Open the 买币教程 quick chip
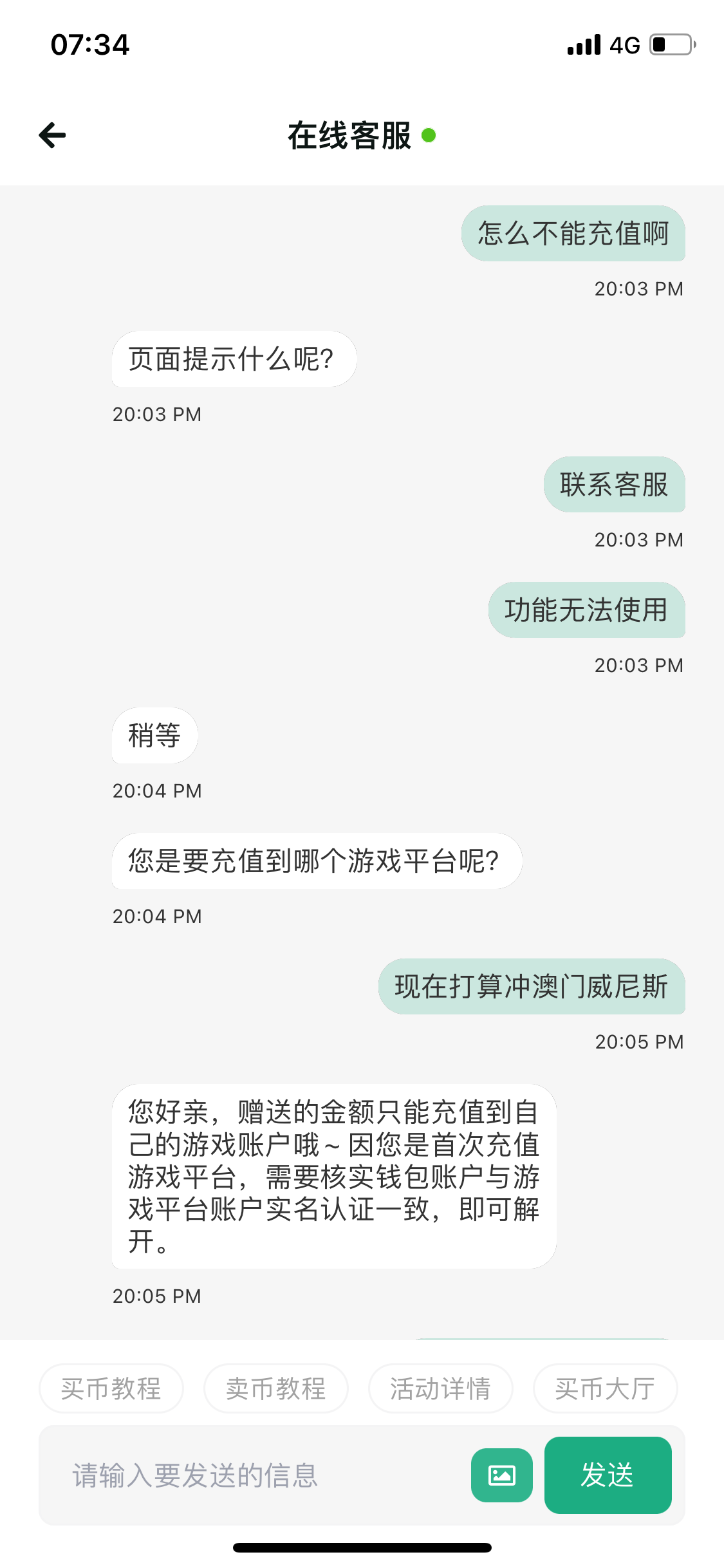Viewport: 724px width, 1568px height. coord(111,1388)
